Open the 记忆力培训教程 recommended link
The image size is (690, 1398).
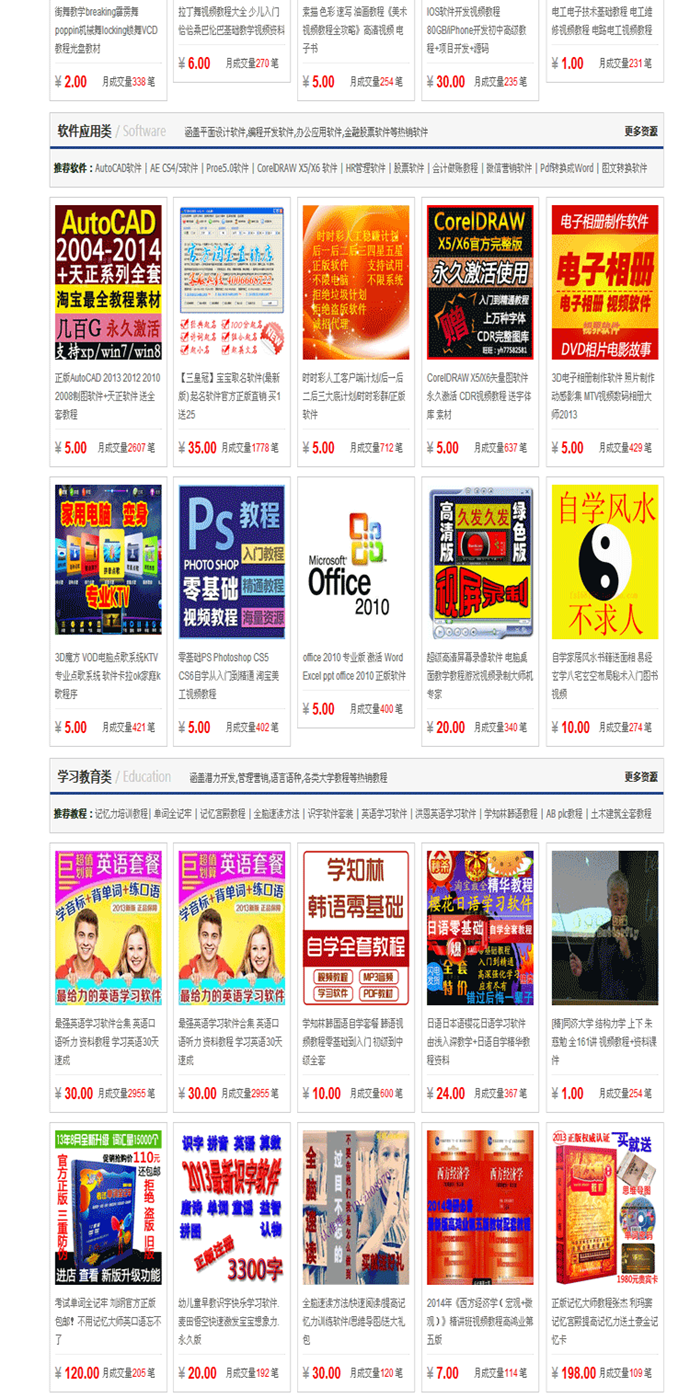pyautogui.click(x=121, y=813)
